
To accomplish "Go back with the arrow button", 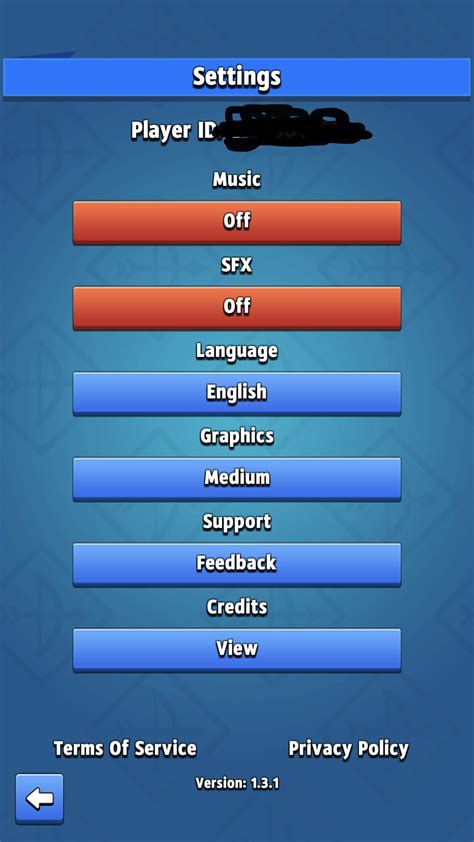I will click(39, 799).
